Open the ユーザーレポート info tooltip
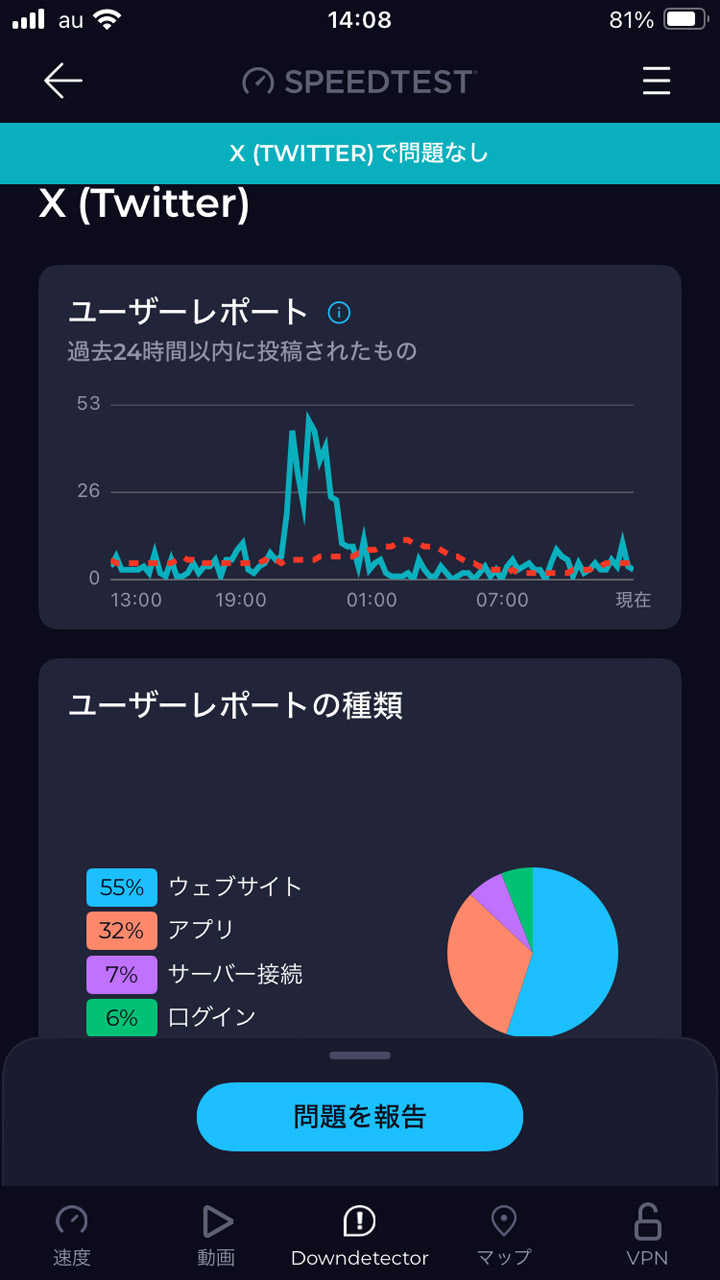The width and height of the screenshot is (720, 1280). click(339, 312)
